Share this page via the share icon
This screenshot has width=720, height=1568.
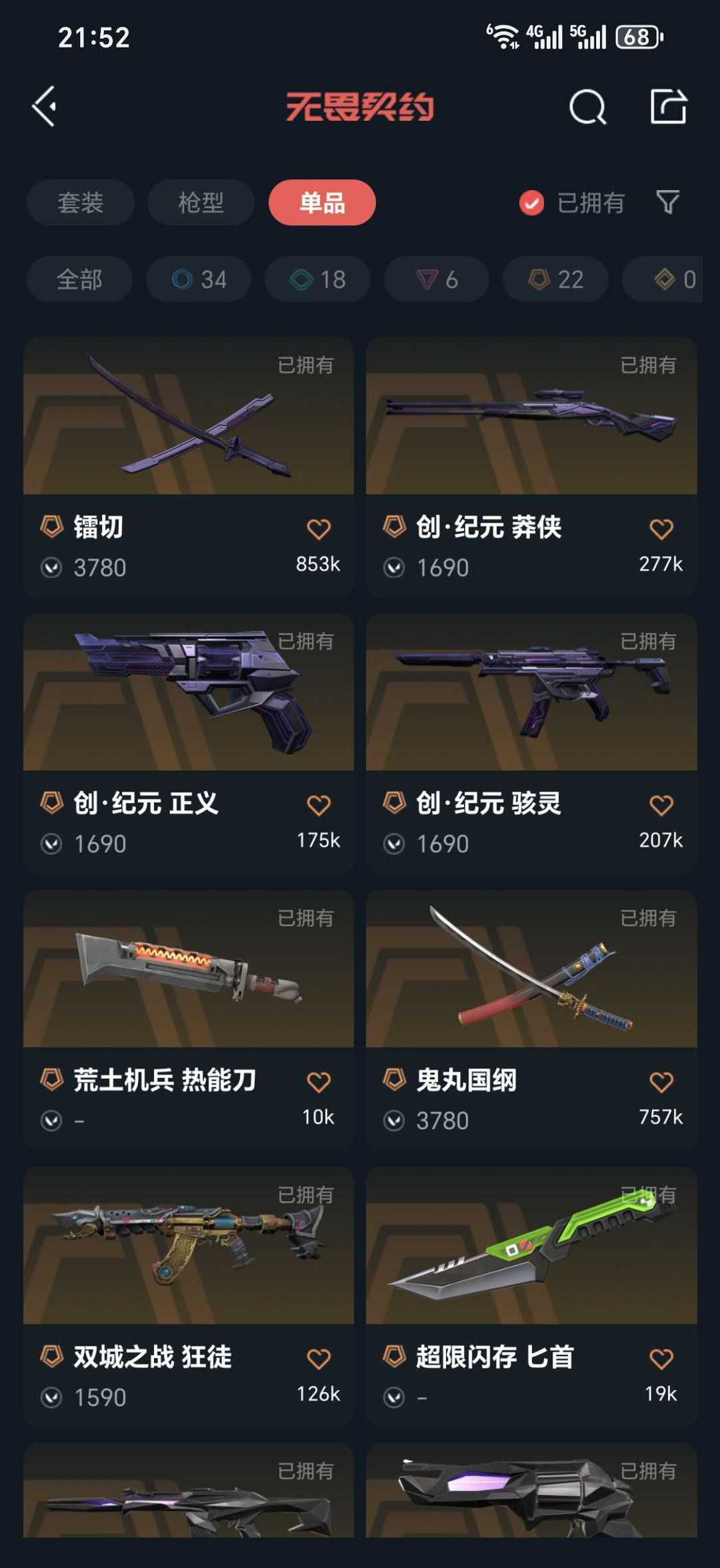point(669,106)
